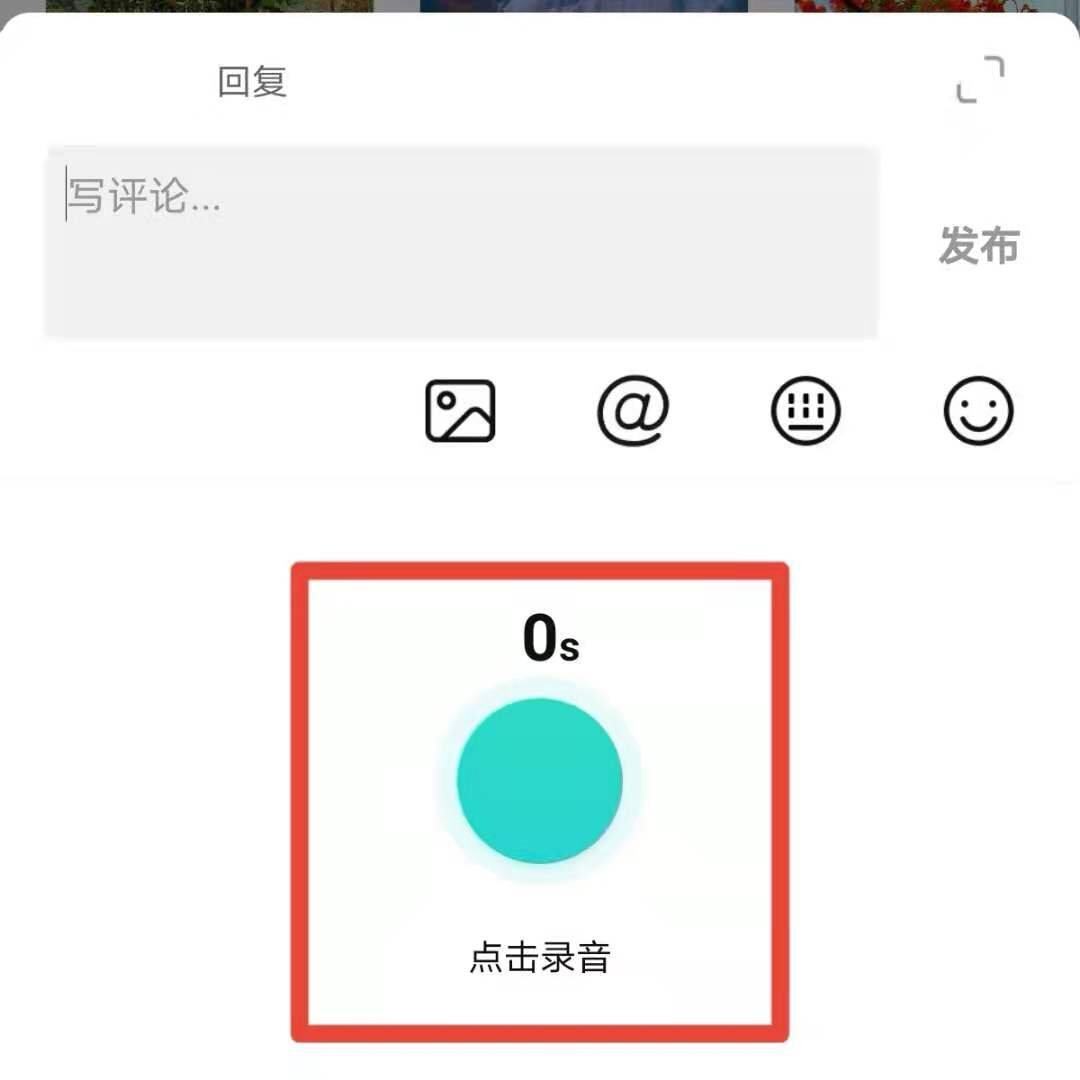The width and height of the screenshot is (1080, 1080).
Task: Focus the 写评论 comment field
Action: tap(461, 242)
